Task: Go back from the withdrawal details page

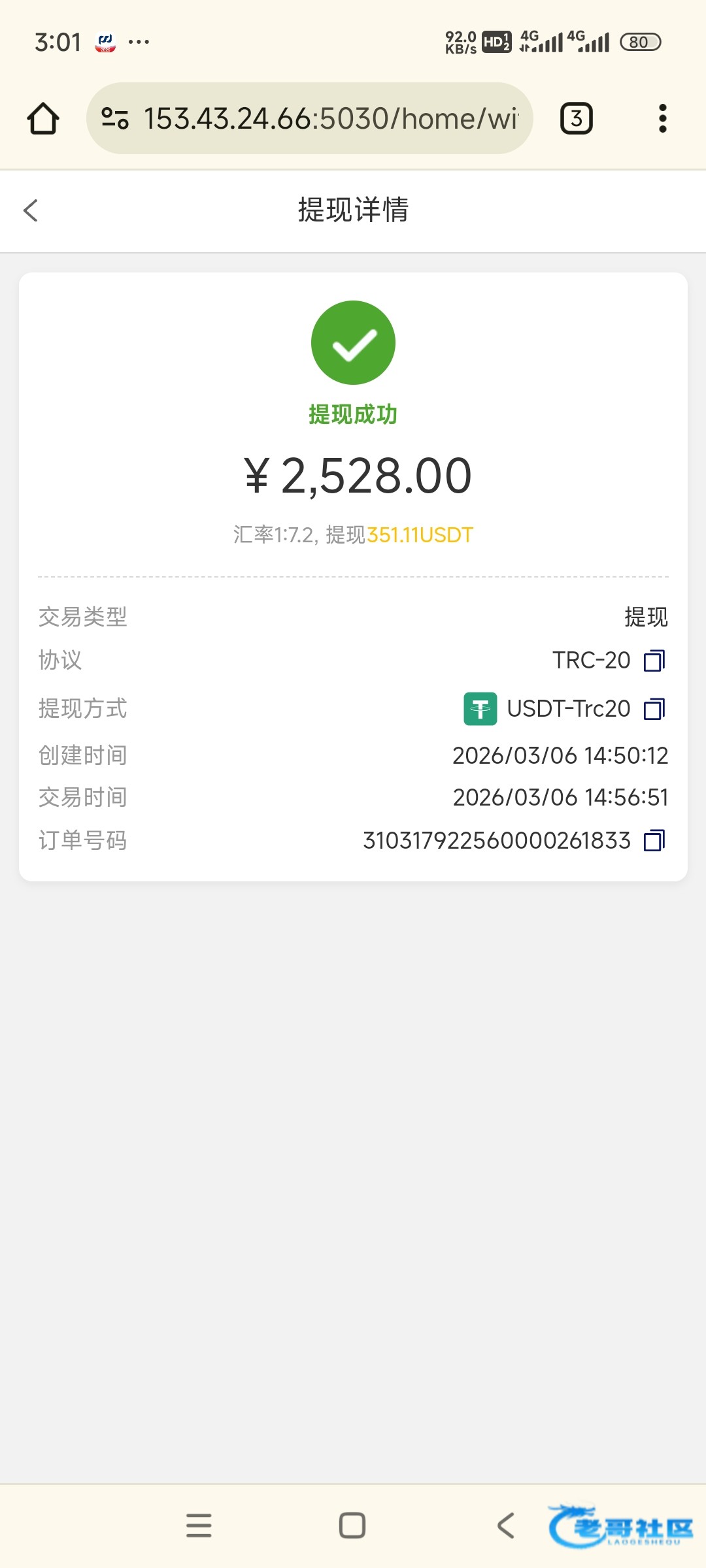Action: click(31, 210)
